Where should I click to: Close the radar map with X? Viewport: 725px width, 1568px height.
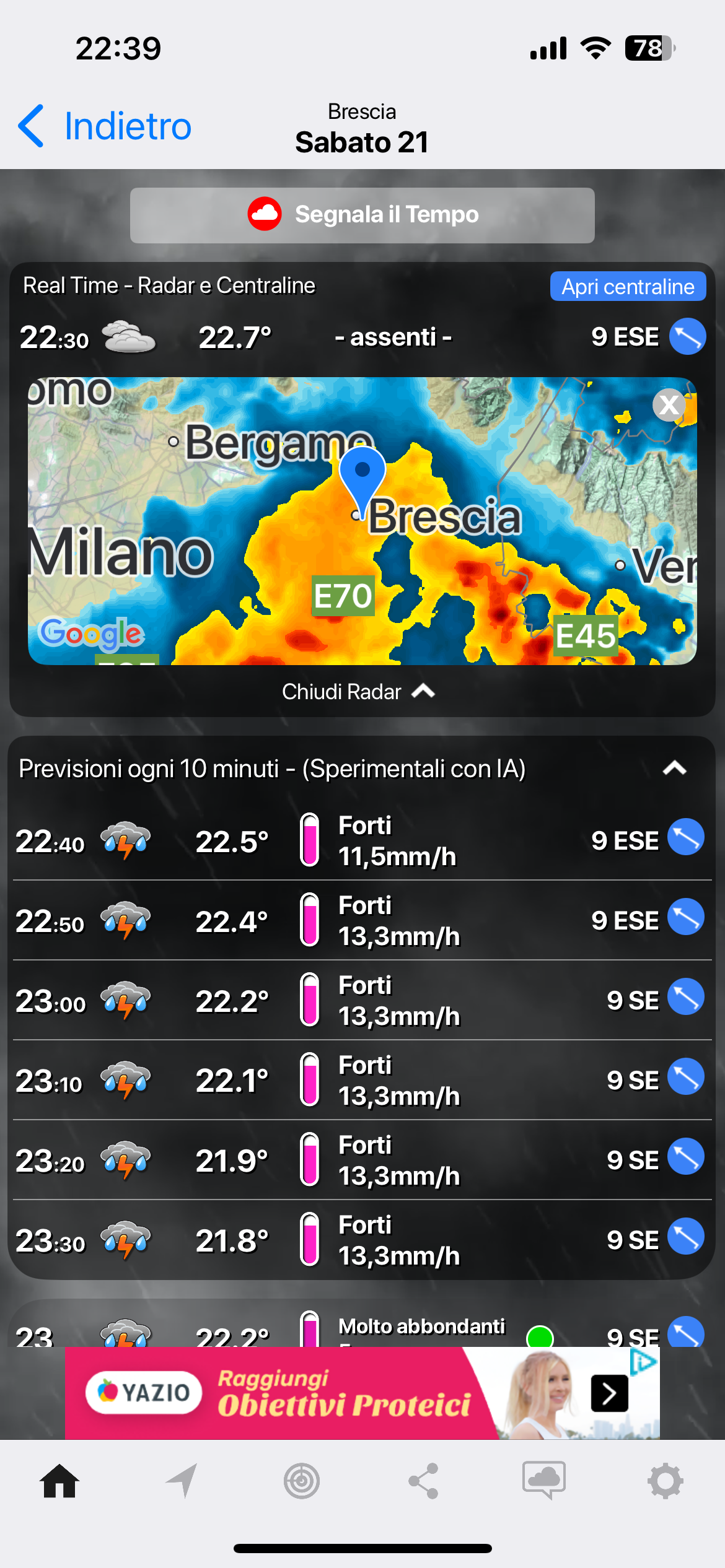pyautogui.click(x=669, y=405)
